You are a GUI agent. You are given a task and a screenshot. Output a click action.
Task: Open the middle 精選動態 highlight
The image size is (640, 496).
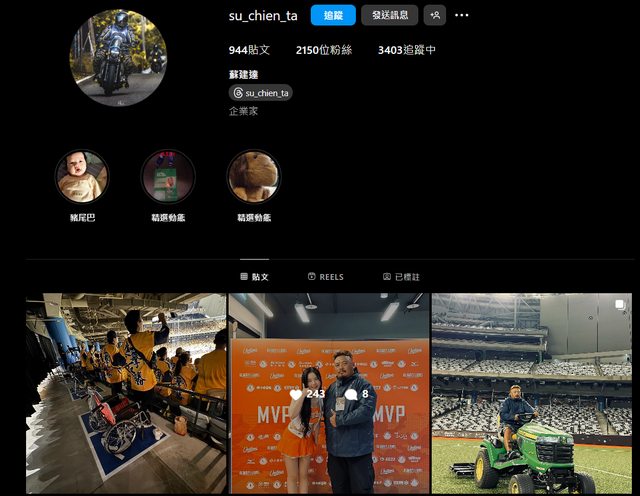click(168, 177)
